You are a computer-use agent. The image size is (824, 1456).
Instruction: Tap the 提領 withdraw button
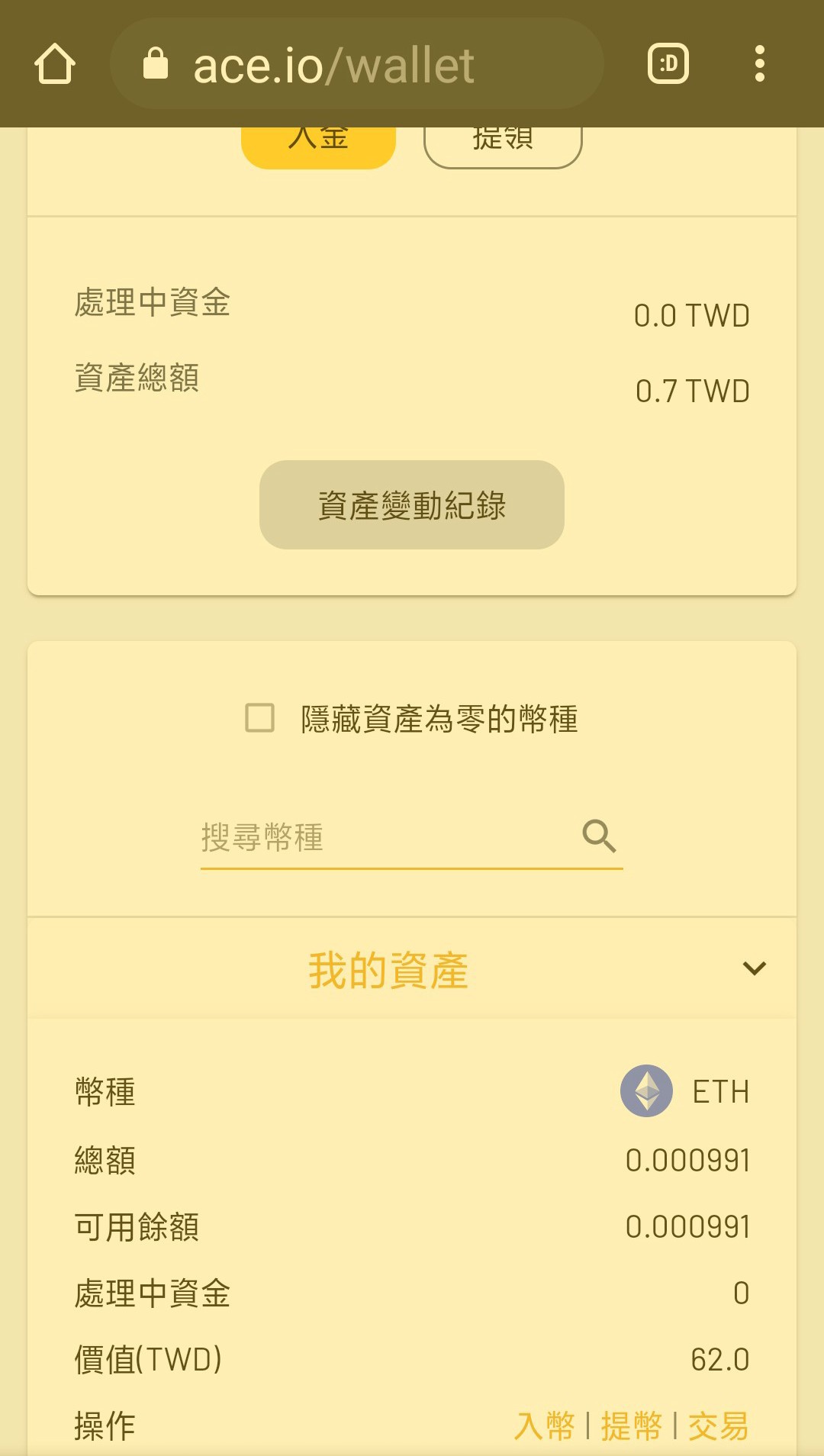pyautogui.click(x=503, y=145)
